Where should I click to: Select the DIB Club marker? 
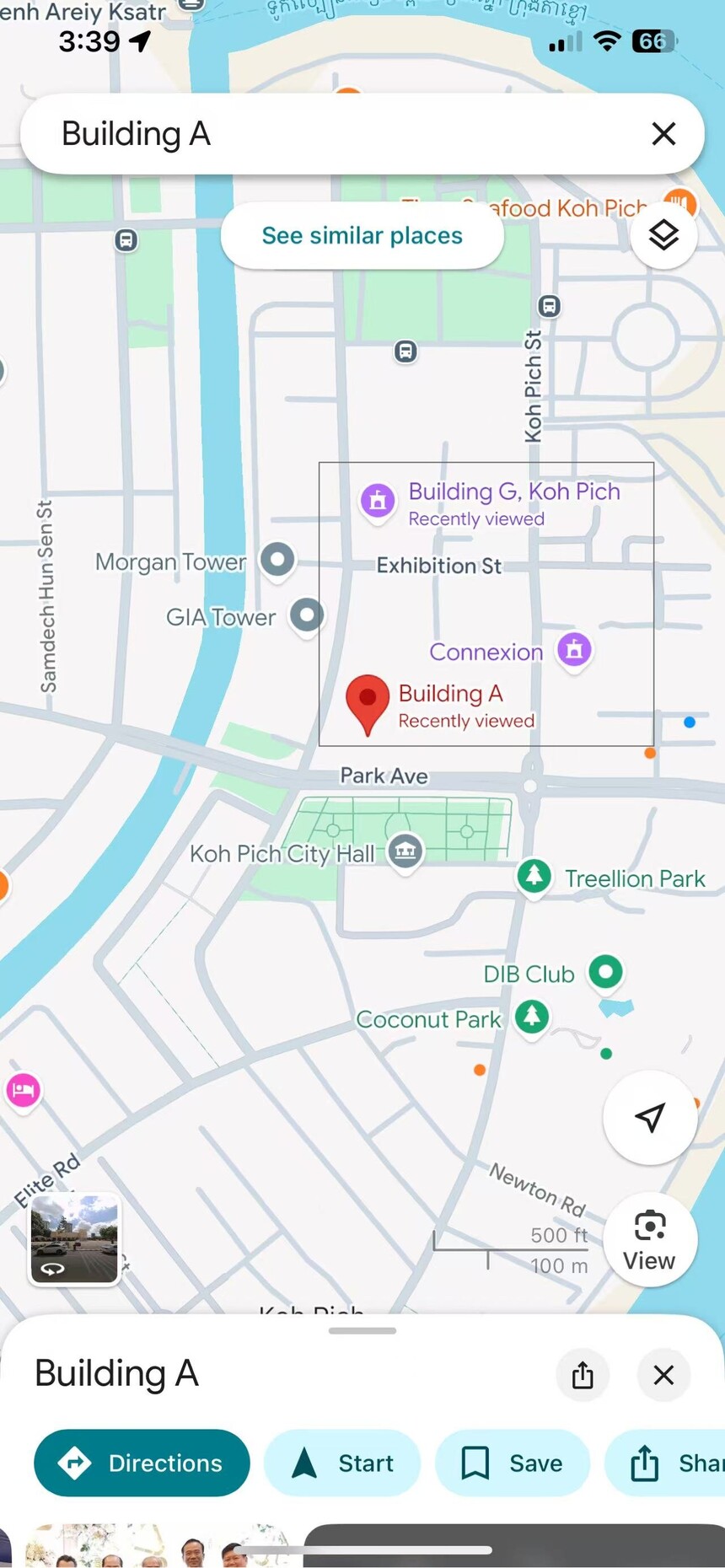coord(605,971)
